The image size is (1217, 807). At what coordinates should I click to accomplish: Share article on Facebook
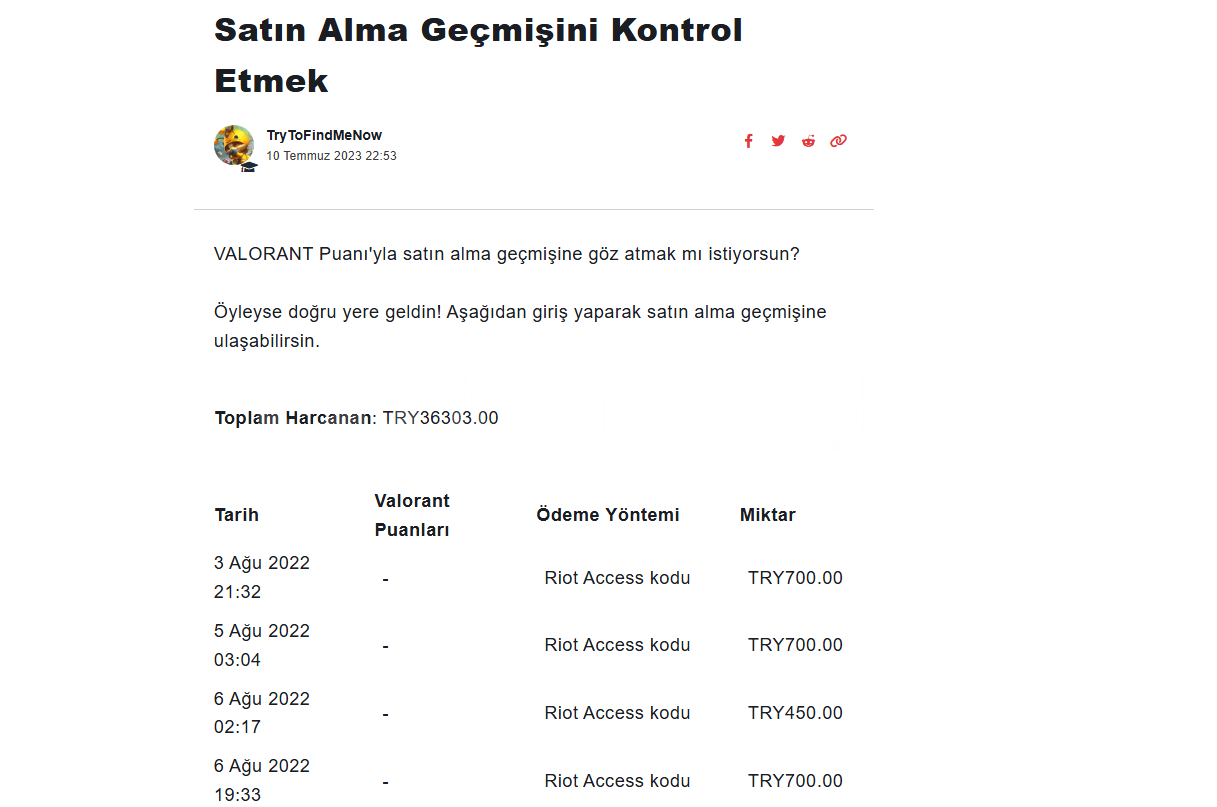[748, 141]
